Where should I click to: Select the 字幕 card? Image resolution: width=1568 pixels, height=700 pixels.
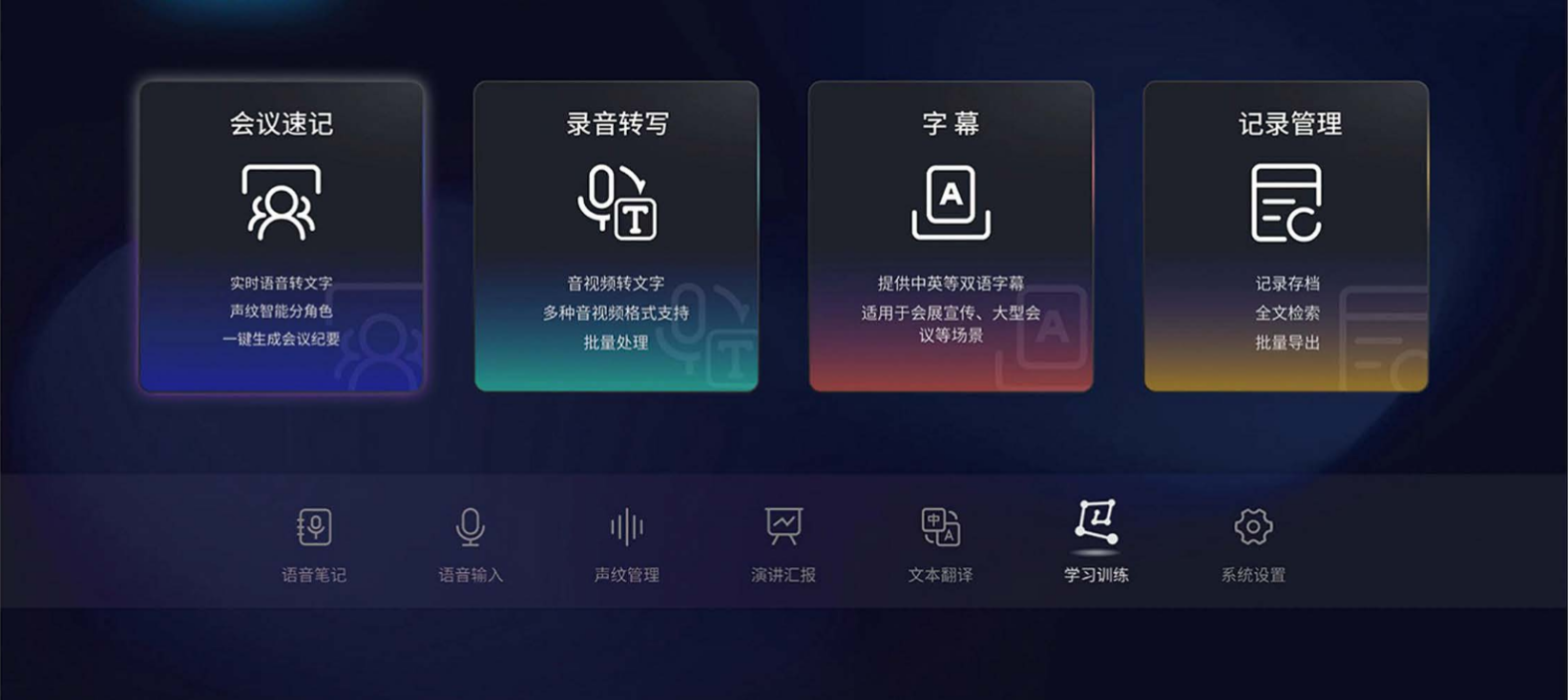tap(951, 236)
